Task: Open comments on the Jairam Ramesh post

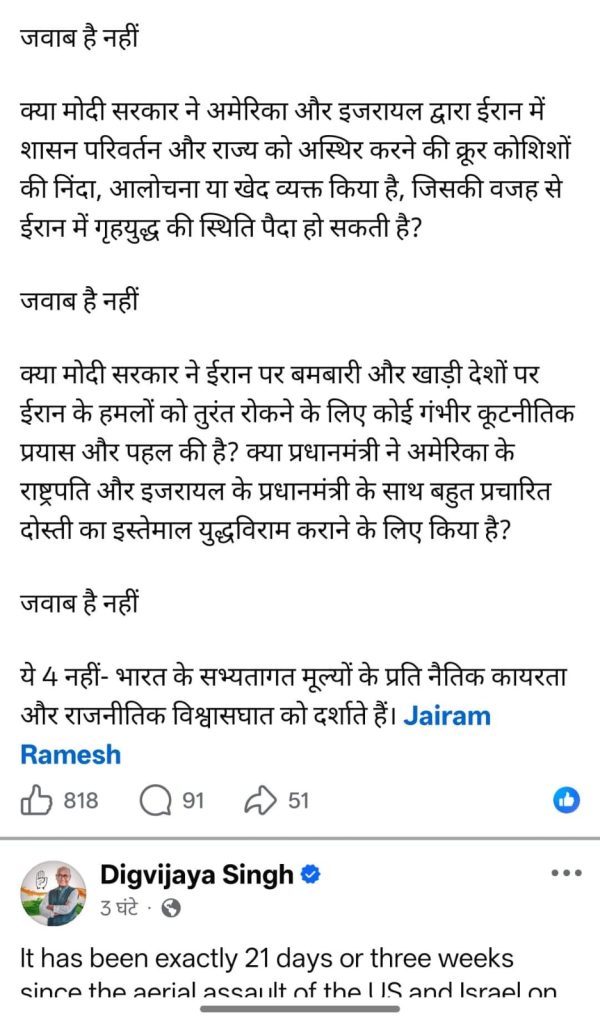Action: 157,800
